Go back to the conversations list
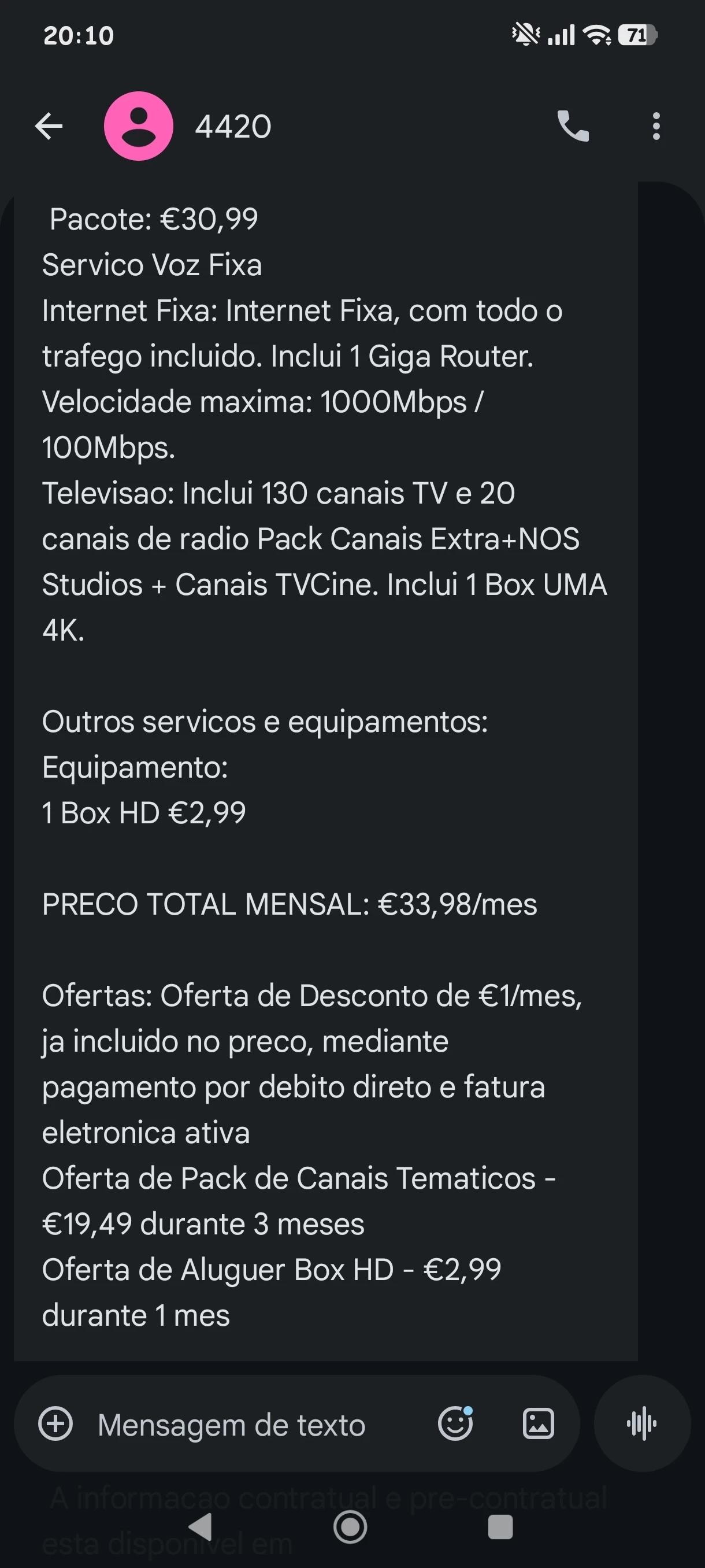The width and height of the screenshot is (705, 1568). [49, 127]
